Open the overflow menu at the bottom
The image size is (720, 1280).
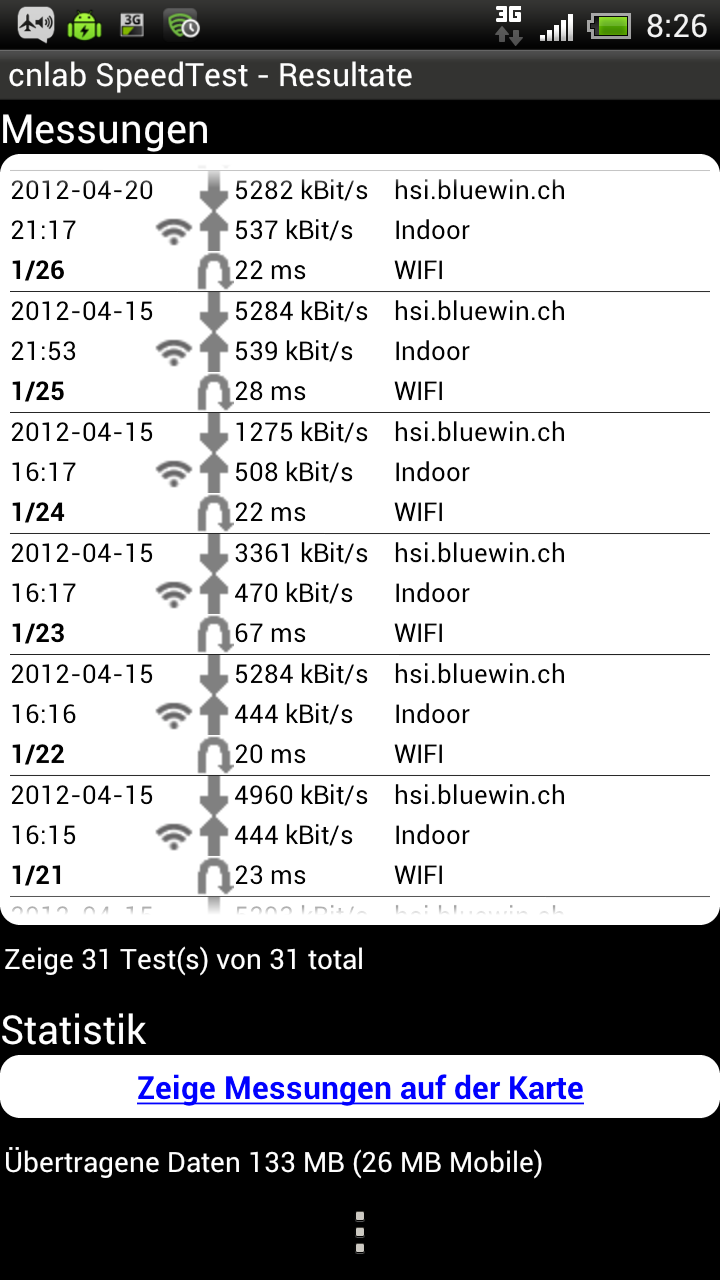(x=360, y=1233)
